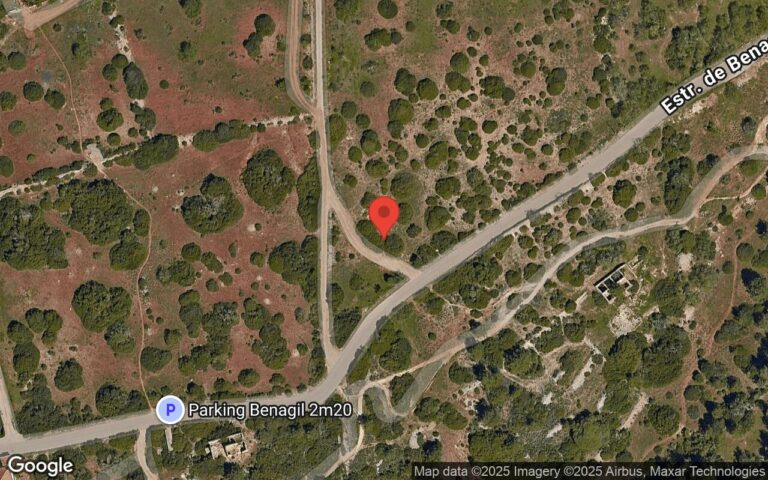This screenshot has width=768, height=480.
Task: Open the Parking Benagil 2m20 place marker
Action: tap(170, 409)
